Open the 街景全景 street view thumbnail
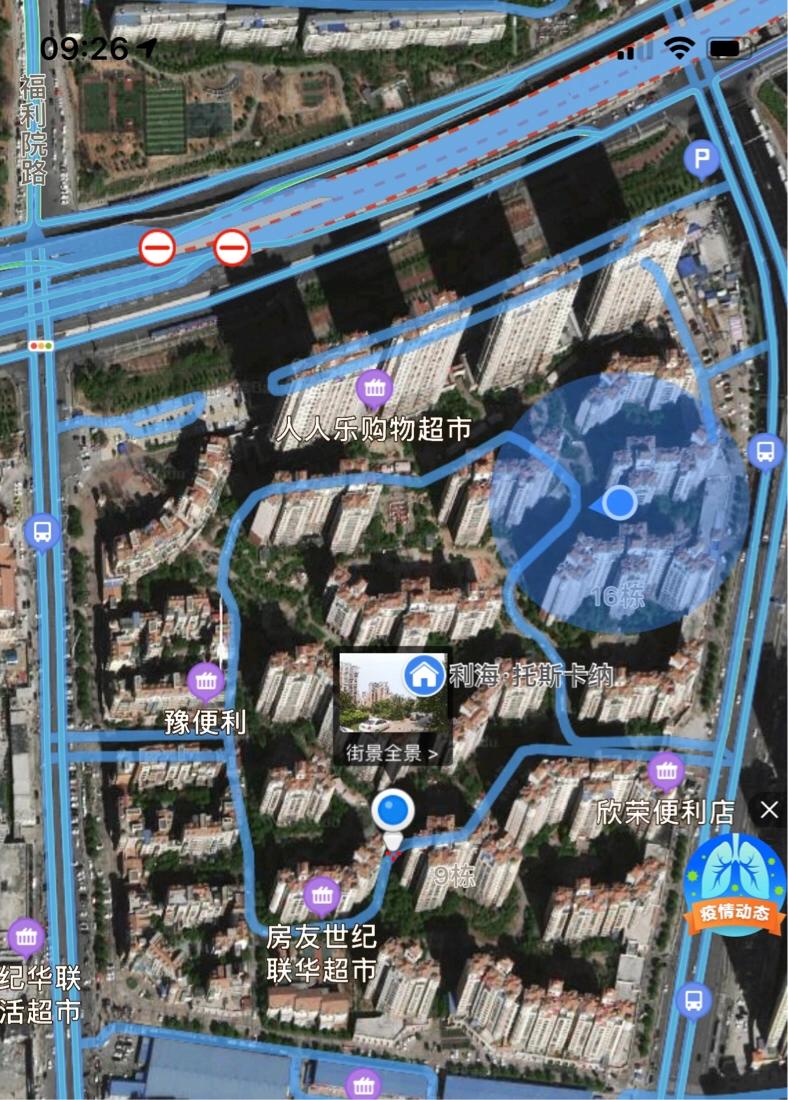 point(391,707)
